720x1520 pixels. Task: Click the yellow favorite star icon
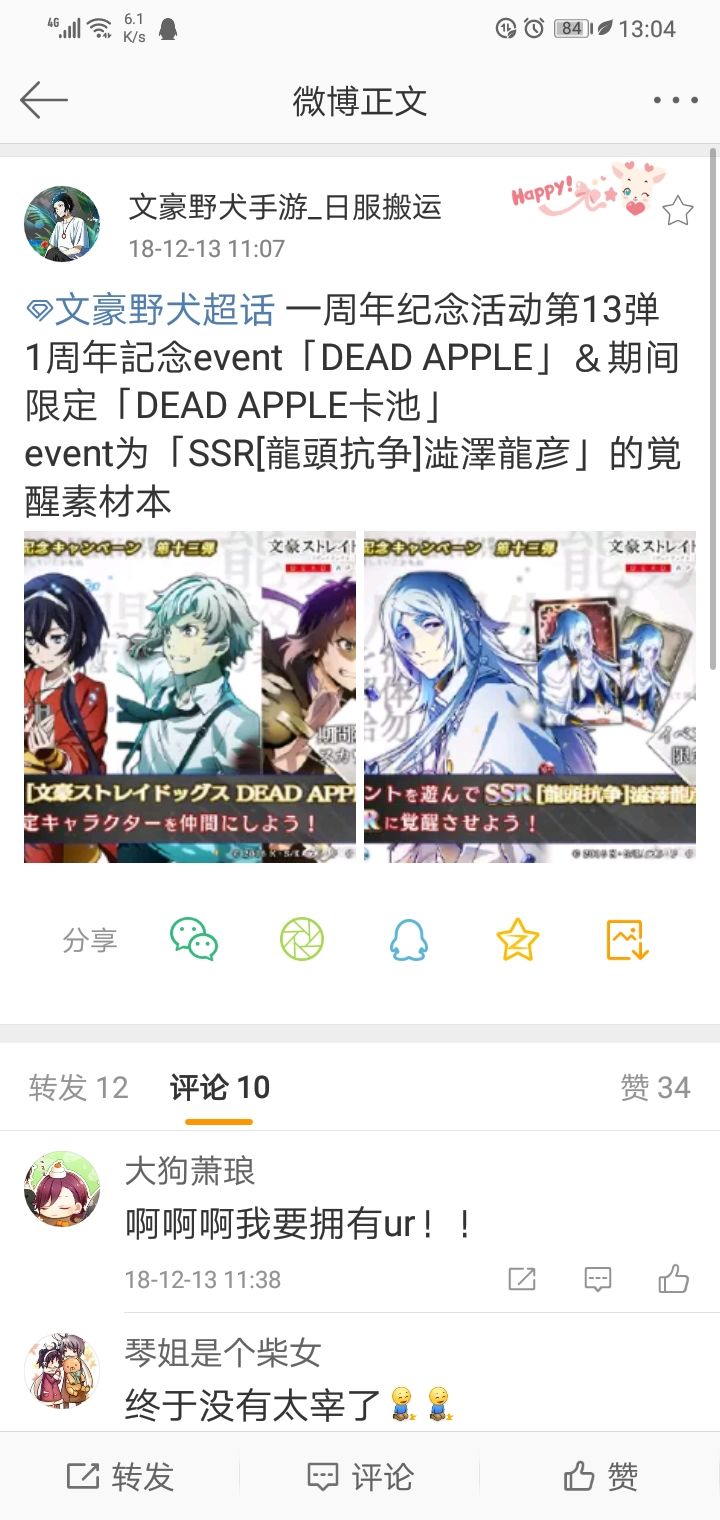[517, 938]
